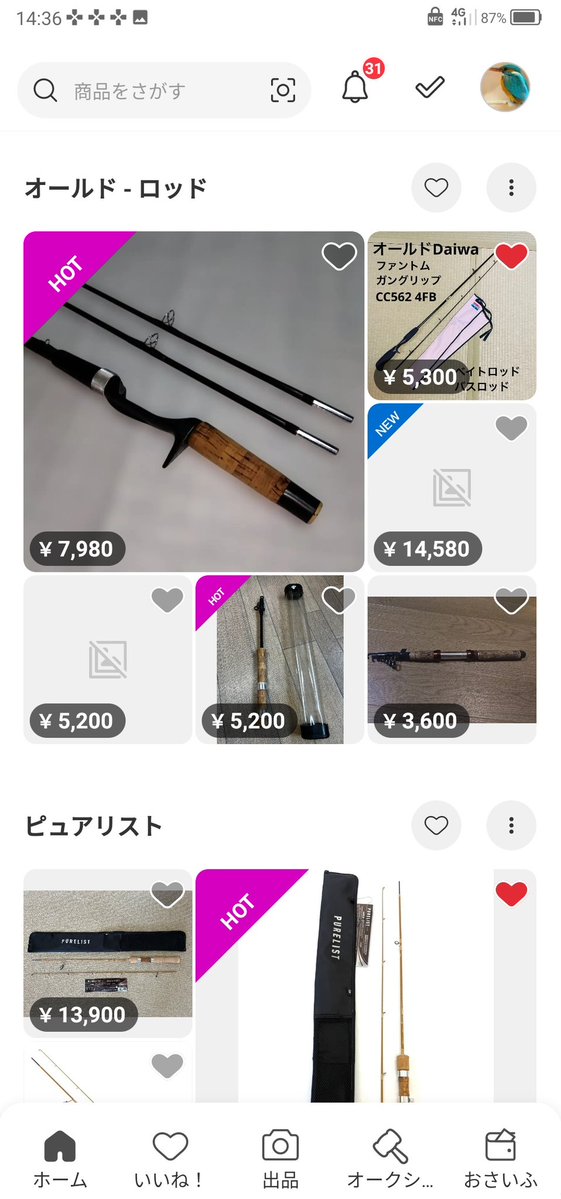
Task: Open overflow menu for オールド - ロッド
Action: pyautogui.click(x=511, y=187)
